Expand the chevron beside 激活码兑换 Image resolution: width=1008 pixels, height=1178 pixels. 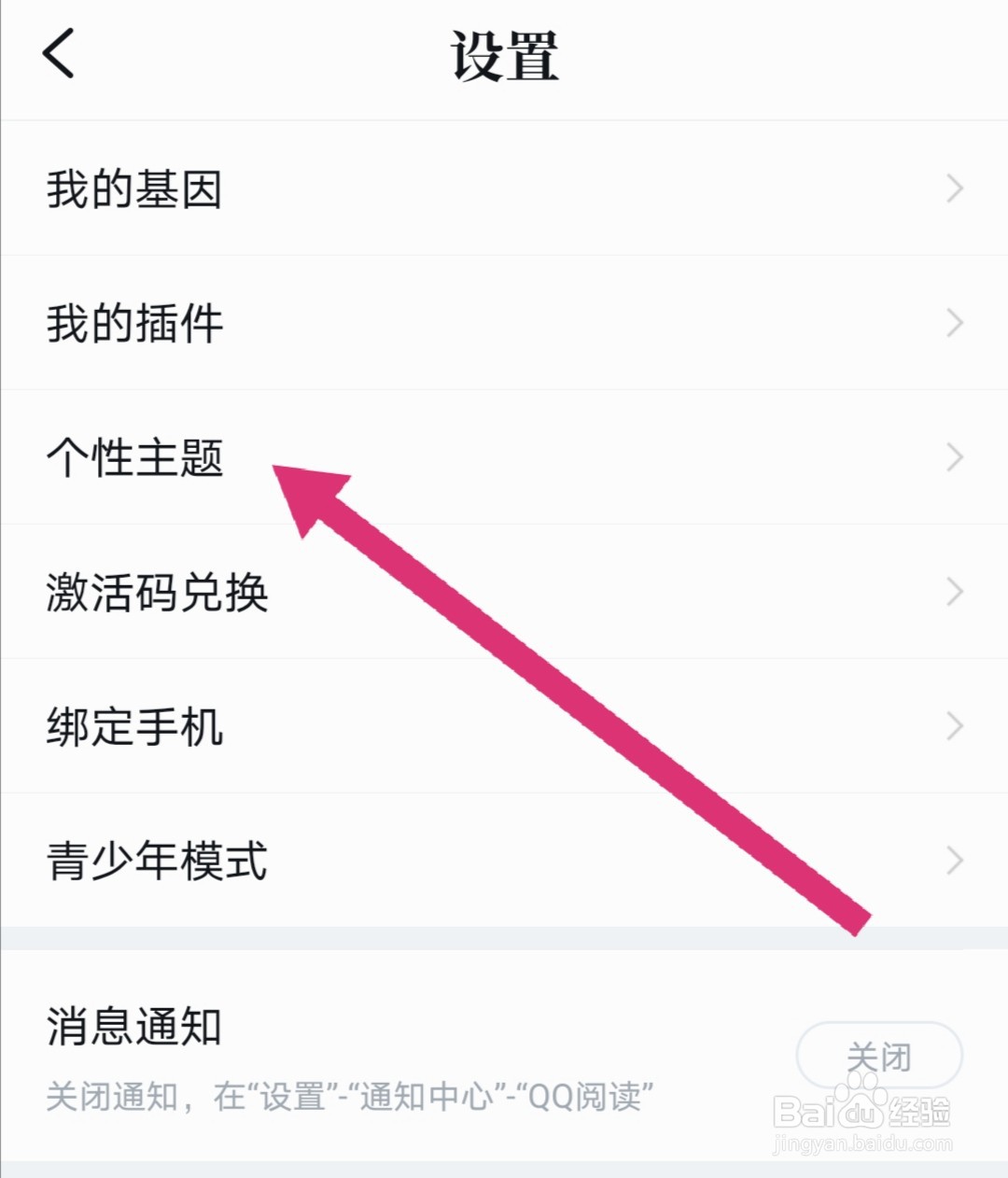(954, 592)
